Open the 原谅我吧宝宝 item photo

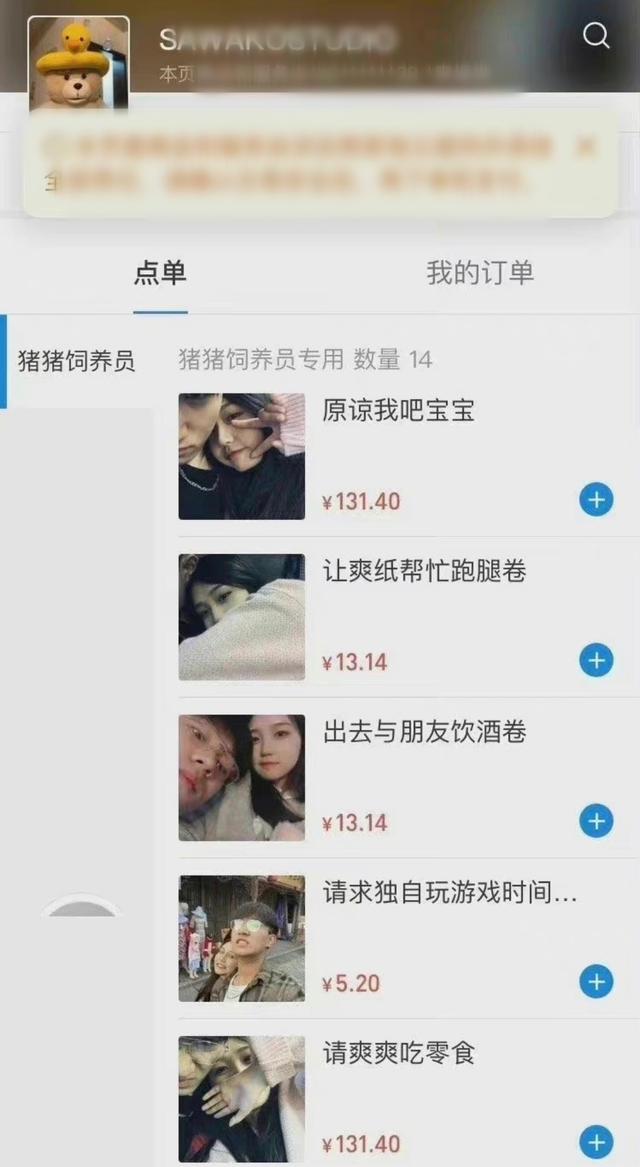coord(241,456)
